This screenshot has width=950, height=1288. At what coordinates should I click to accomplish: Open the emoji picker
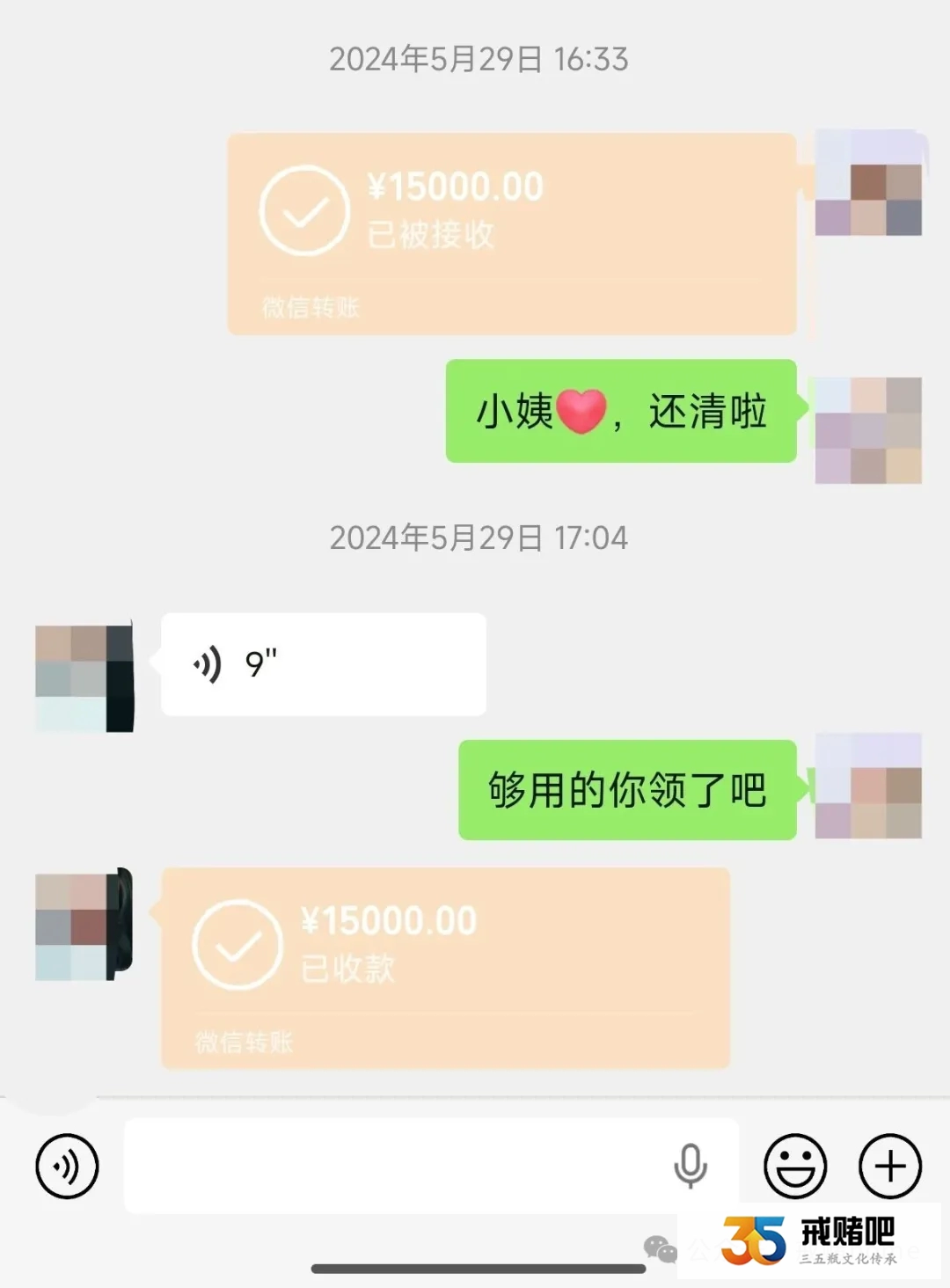[796, 1166]
